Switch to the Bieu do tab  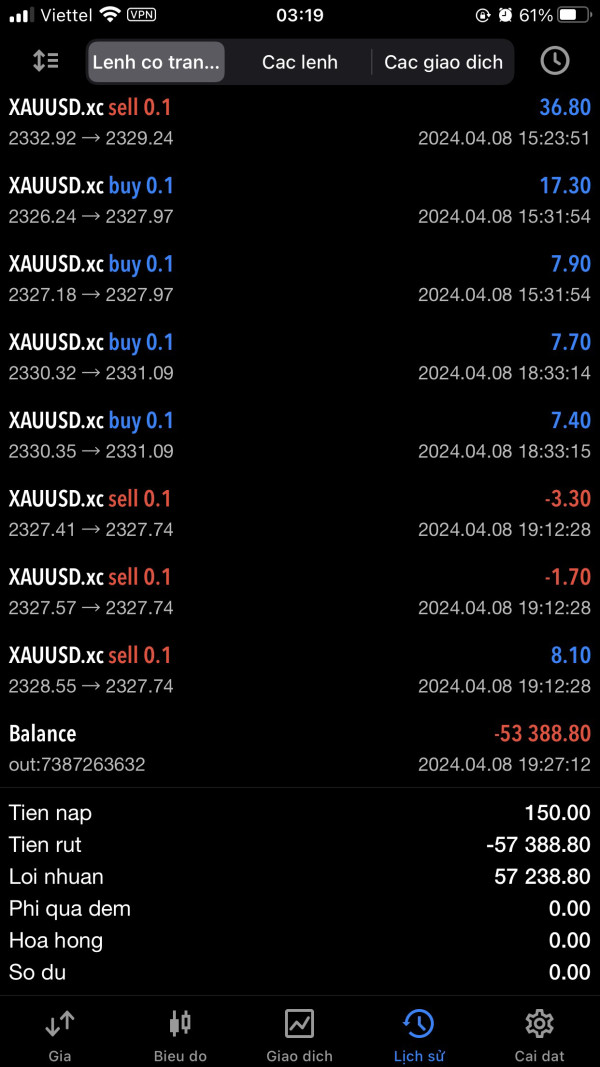pyautogui.click(x=180, y=1033)
